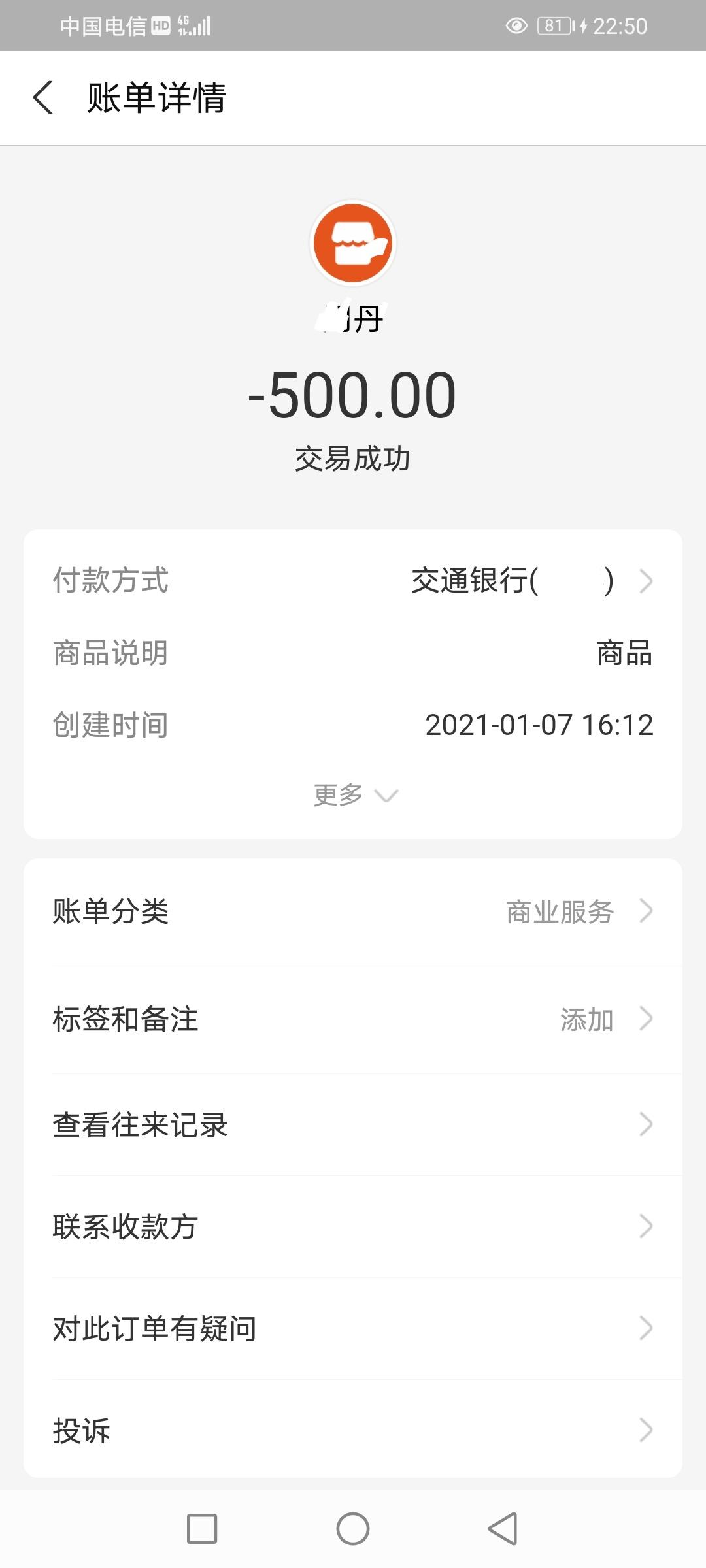
Task: Add a note under 标签和备注
Action: click(353, 1019)
